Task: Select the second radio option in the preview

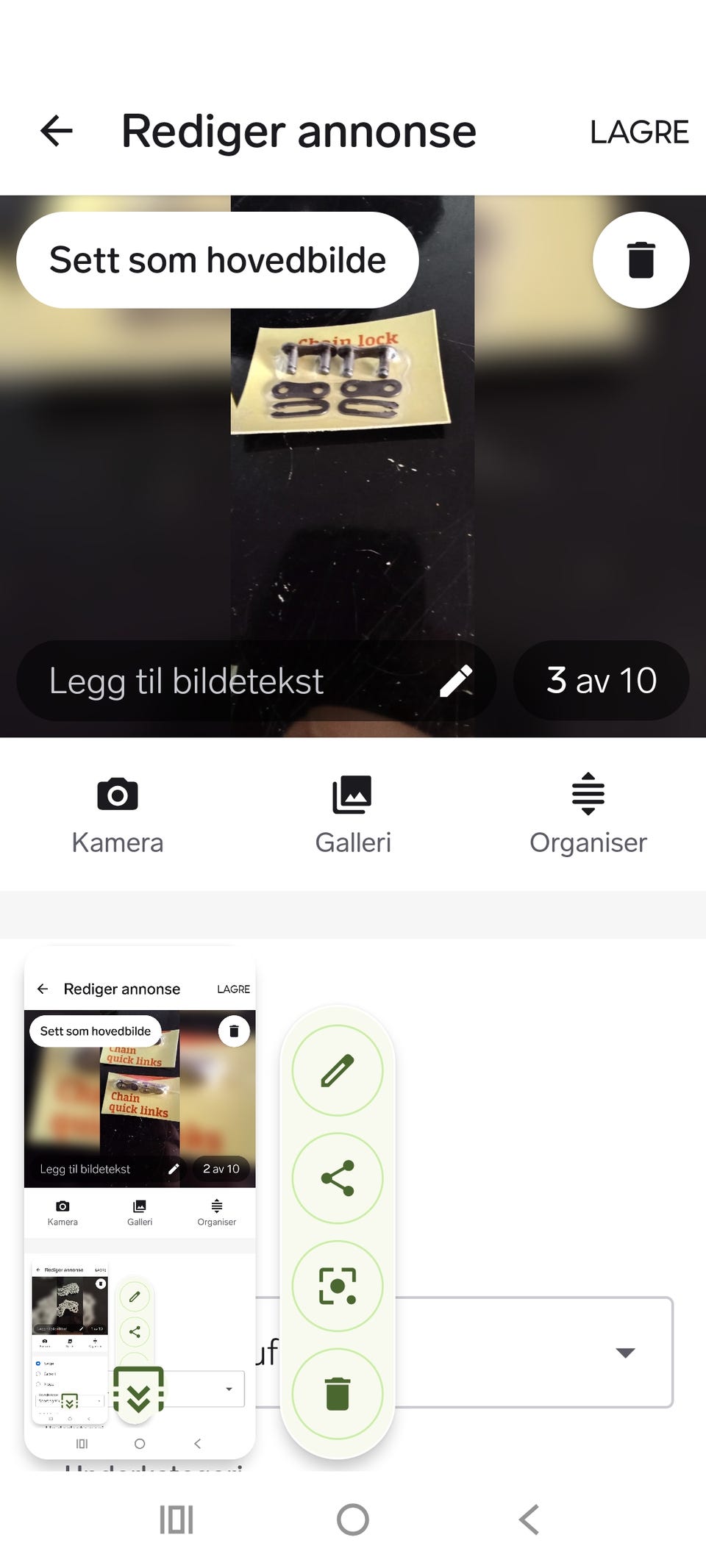Action: pos(38,1374)
